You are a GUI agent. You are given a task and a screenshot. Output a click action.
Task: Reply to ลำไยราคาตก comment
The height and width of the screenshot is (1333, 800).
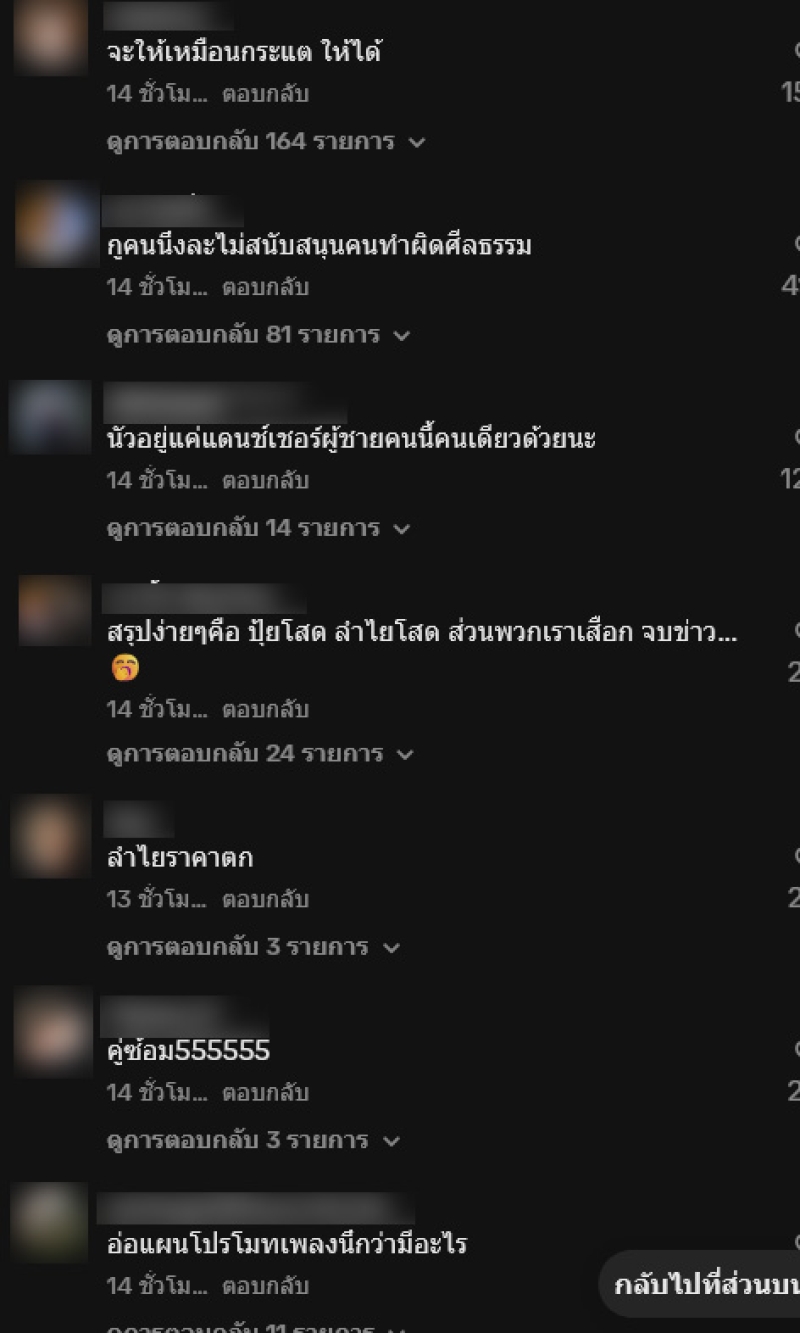tap(265, 899)
